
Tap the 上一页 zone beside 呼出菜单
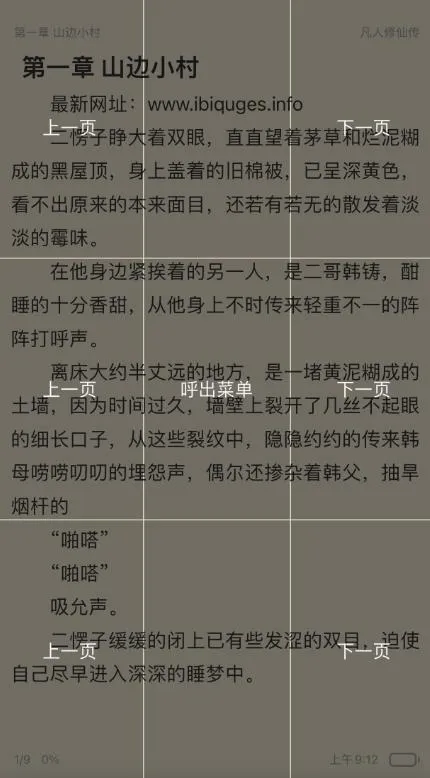point(72,389)
